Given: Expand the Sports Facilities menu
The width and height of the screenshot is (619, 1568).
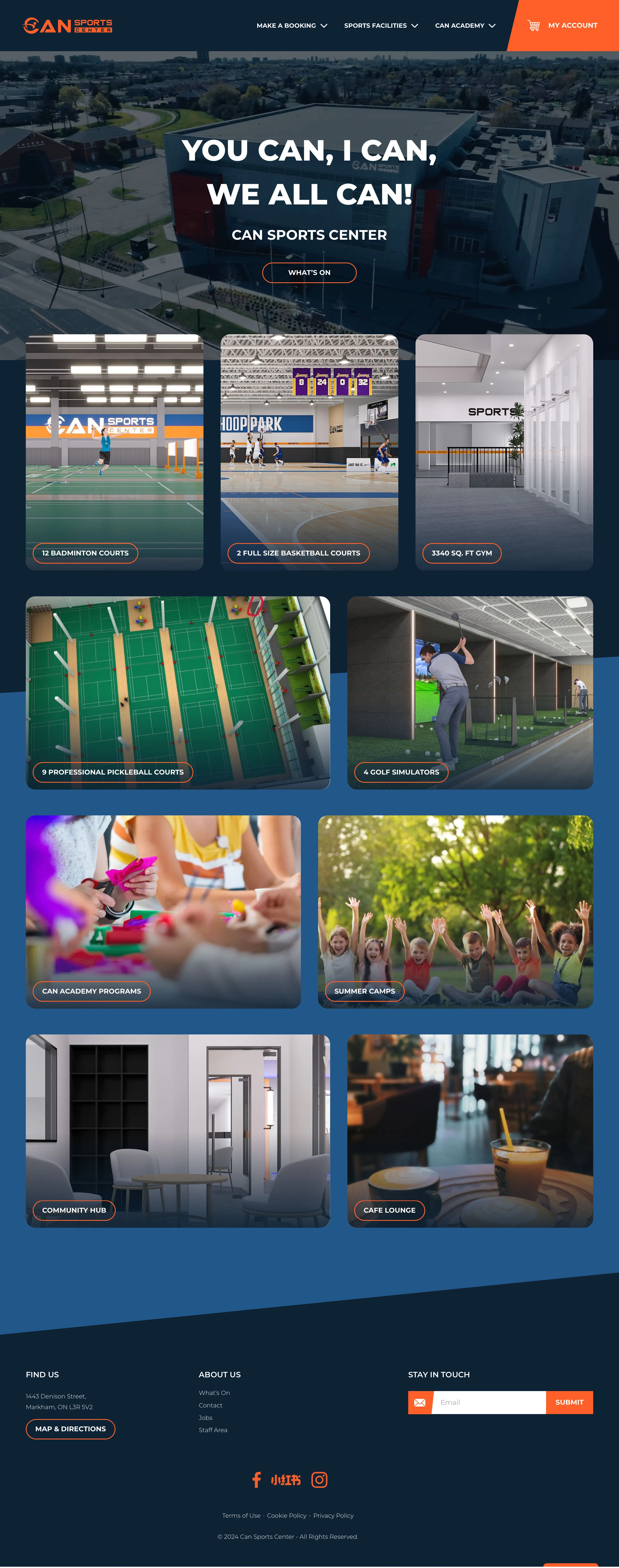Looking at the screenshot, I should (381, 26).
